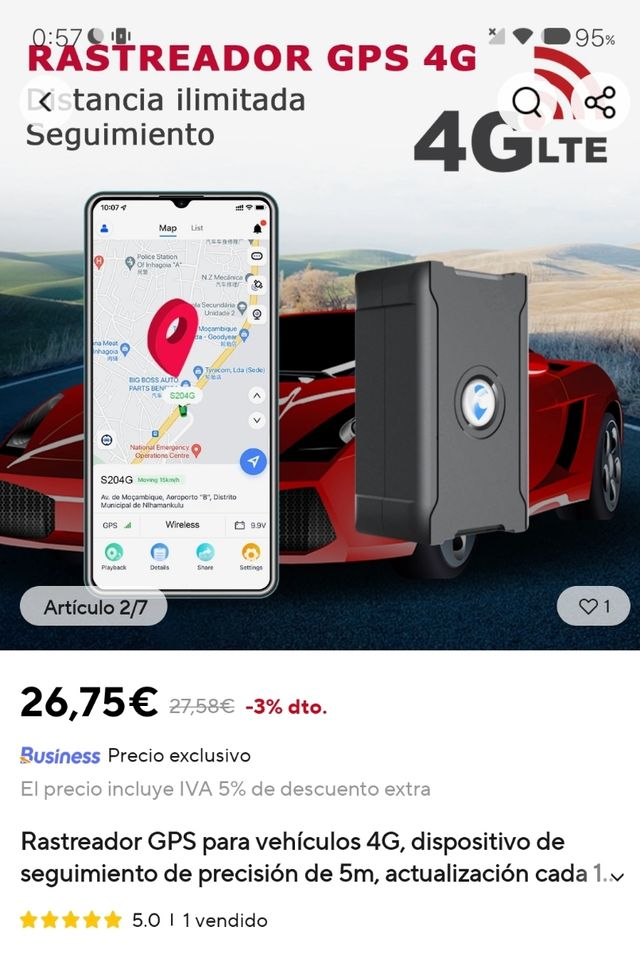This screenshot has width=640, height=954.
Task: Add the item to favorites via heart
Action: 596,606
